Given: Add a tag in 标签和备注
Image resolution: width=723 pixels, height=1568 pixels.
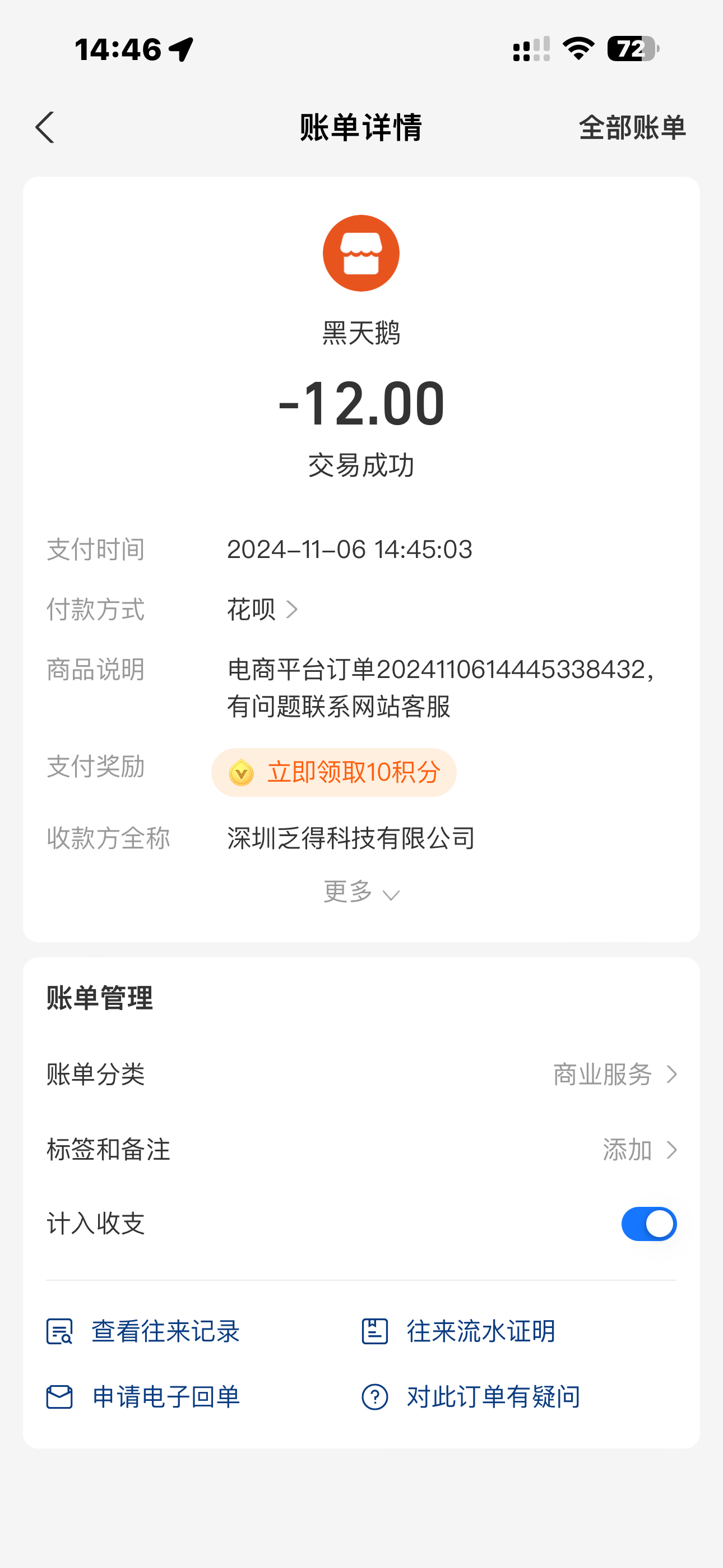Looking at the screenshot, I should (638, 1150).
